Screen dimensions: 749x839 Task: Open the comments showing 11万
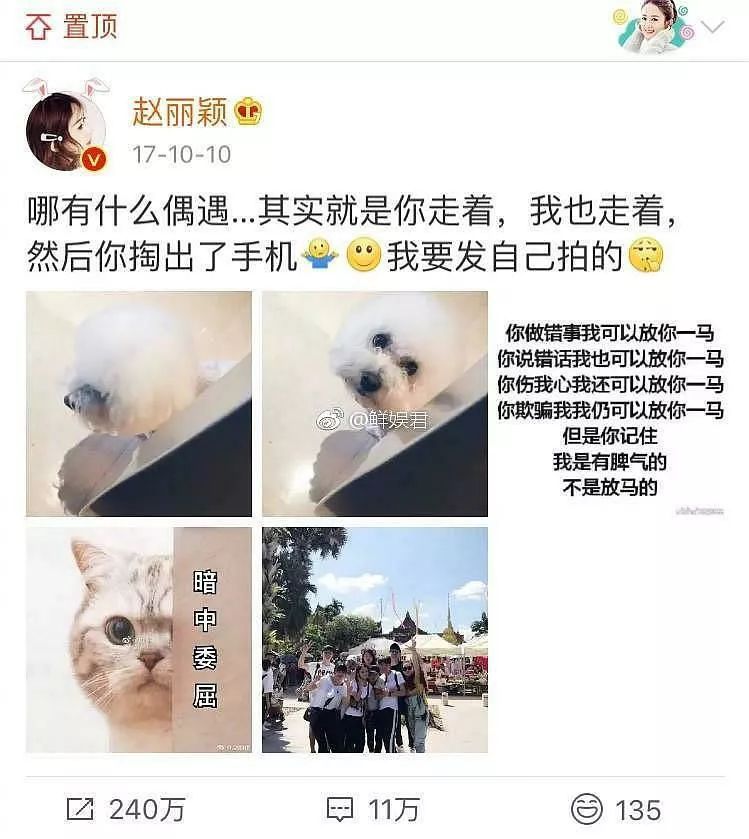pos(375,808)
